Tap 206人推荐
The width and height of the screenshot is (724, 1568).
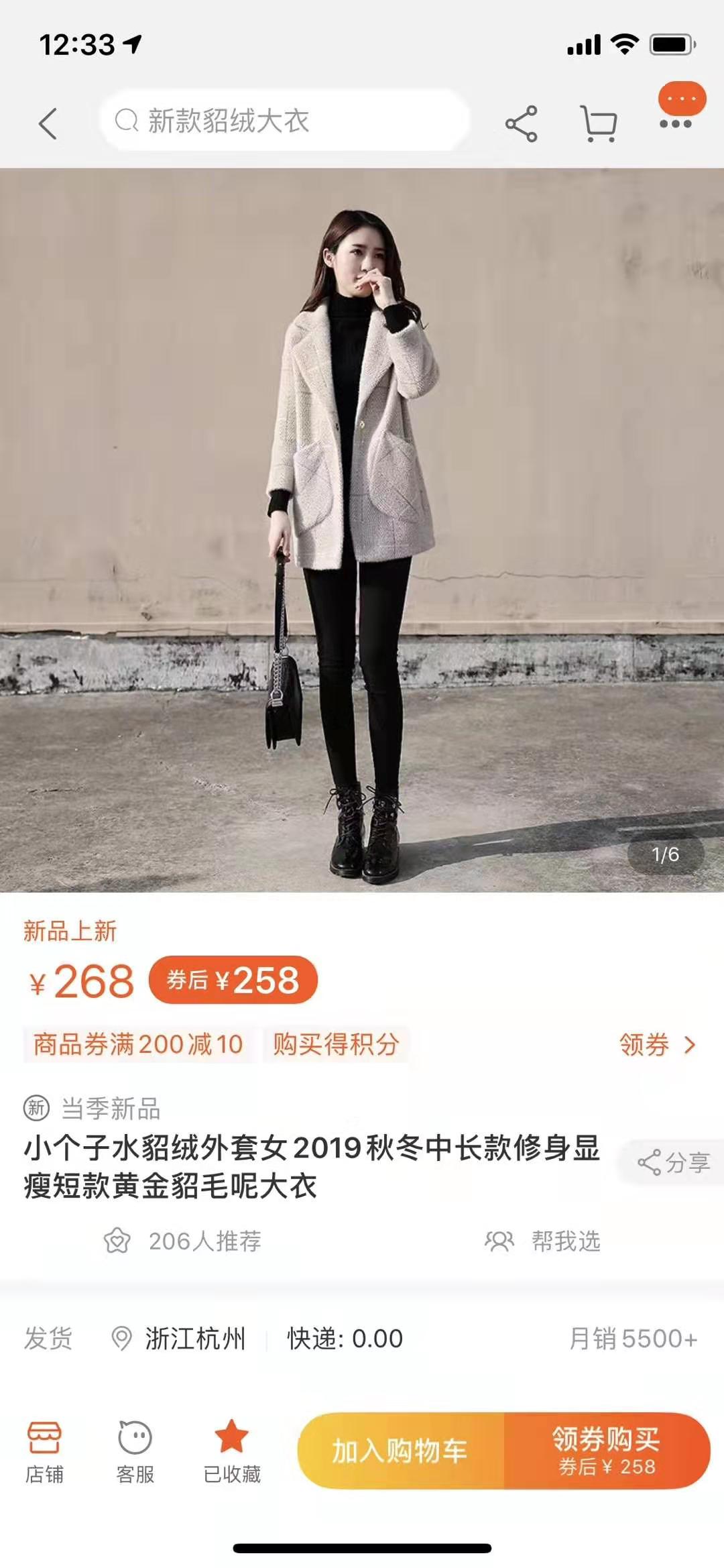point(183,1241)
